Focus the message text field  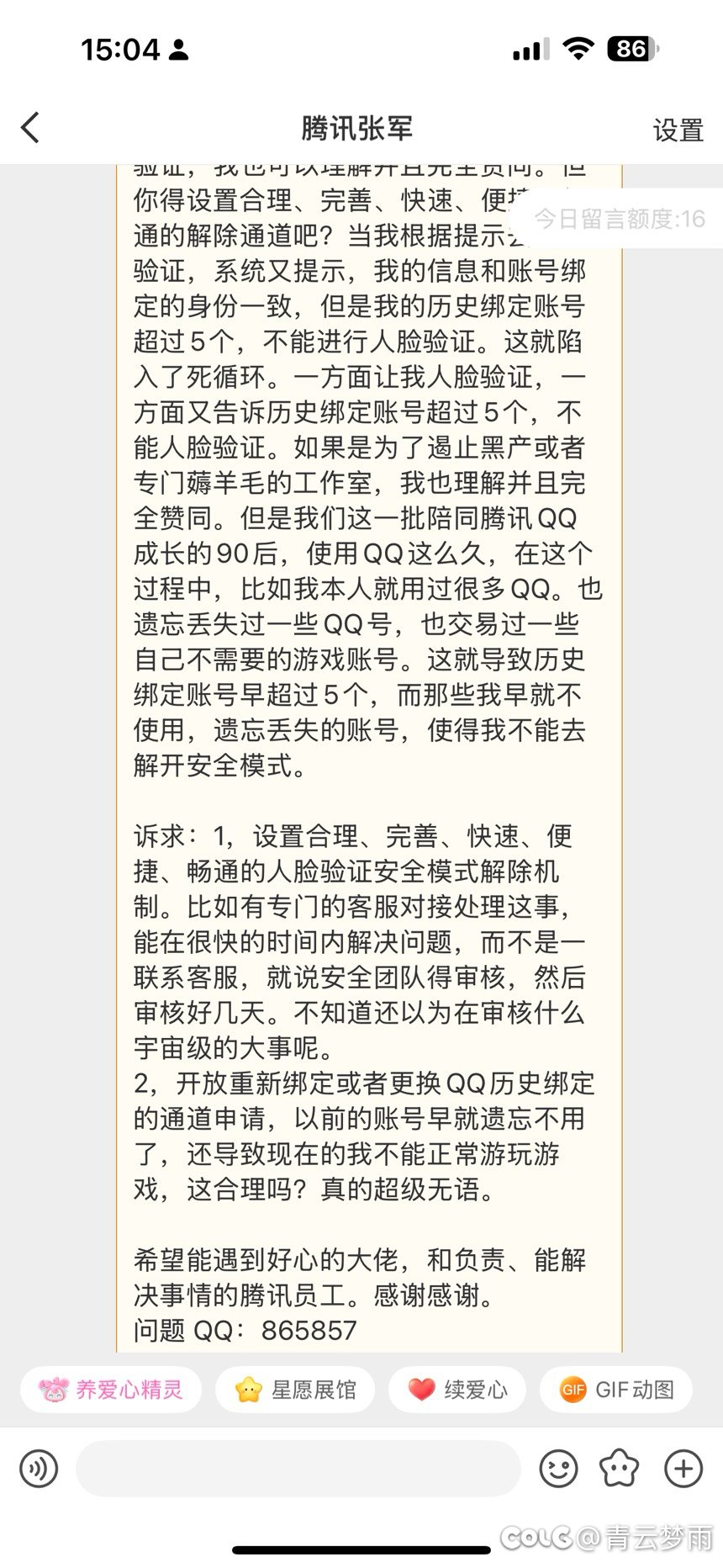click(298, 1470)
